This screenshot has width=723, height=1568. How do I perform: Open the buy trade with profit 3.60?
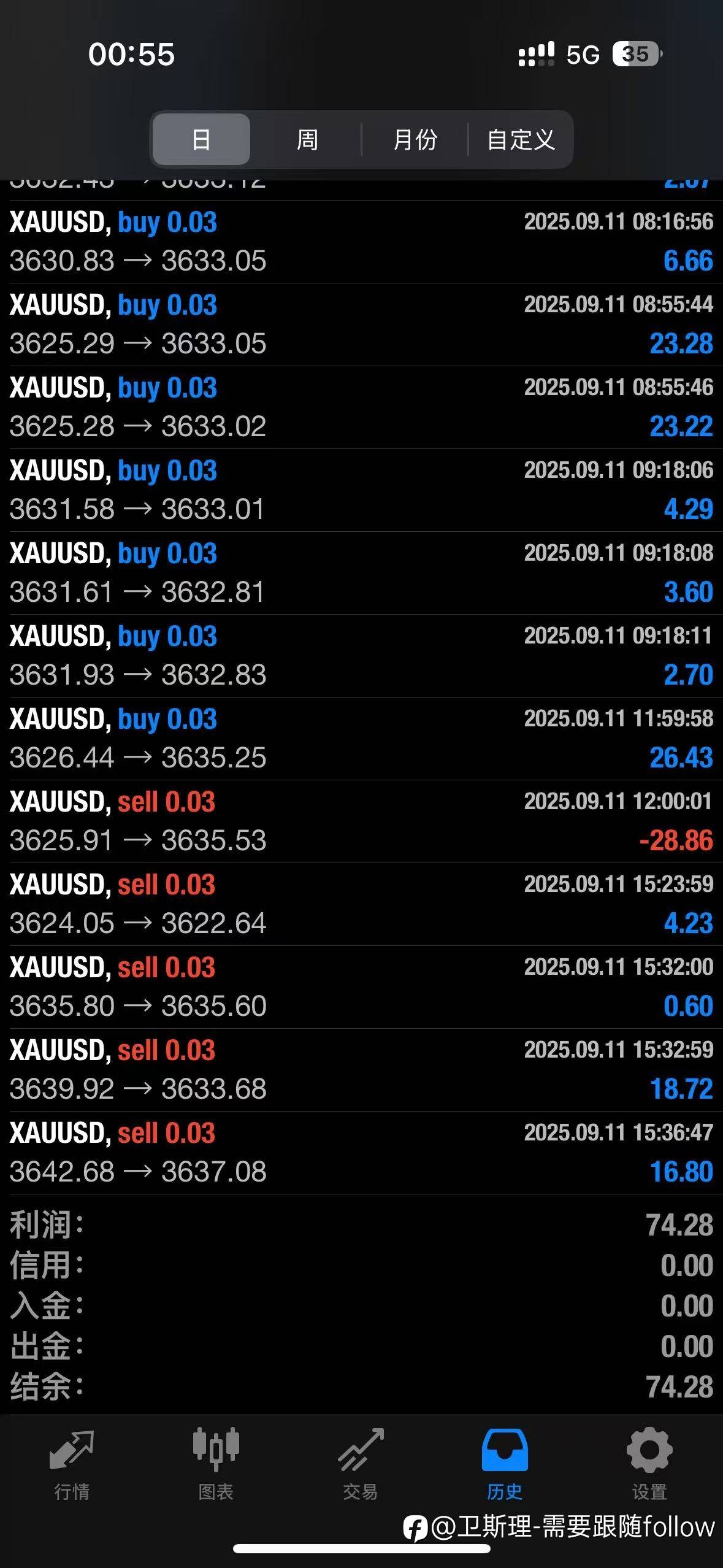361,573
